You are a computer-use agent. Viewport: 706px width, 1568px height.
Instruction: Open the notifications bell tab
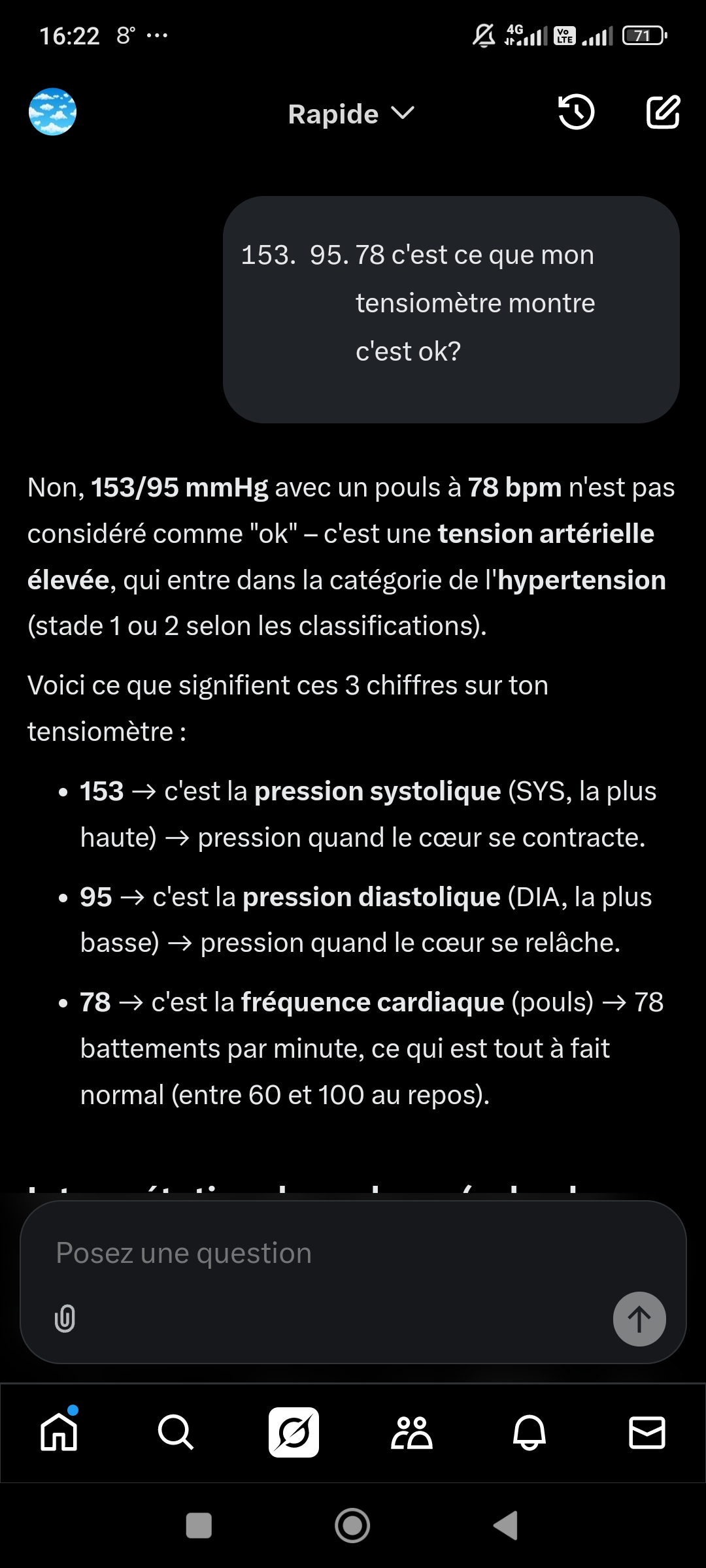(x=529, y=1432)
